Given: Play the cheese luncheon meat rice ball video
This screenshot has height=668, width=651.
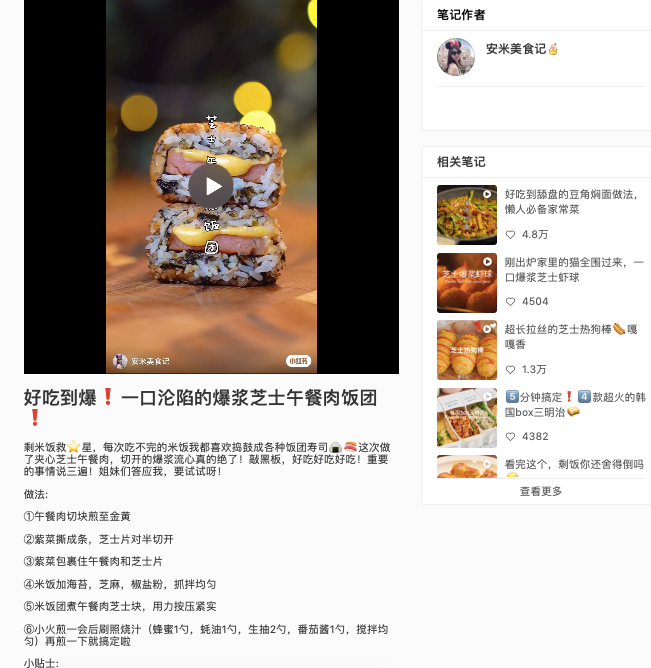Looking at the screenshot, I should tap(211, 185).
